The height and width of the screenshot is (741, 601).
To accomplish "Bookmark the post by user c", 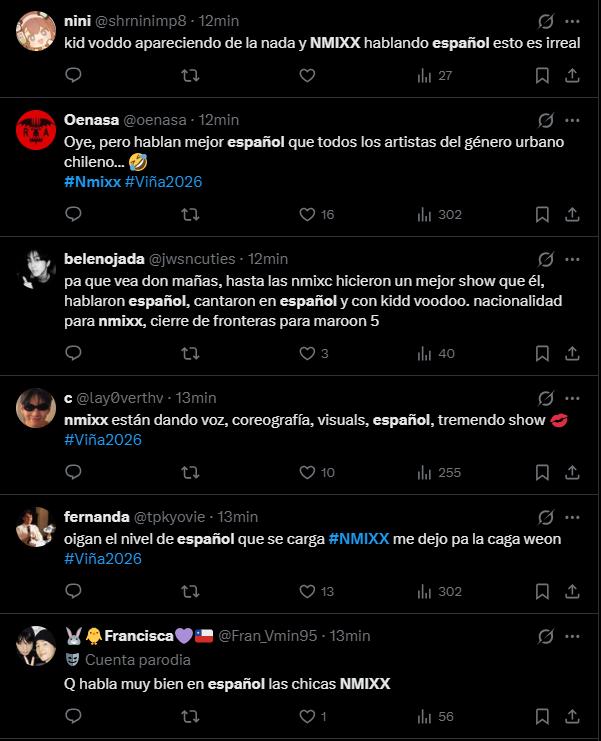I will (x=542, y=472).
